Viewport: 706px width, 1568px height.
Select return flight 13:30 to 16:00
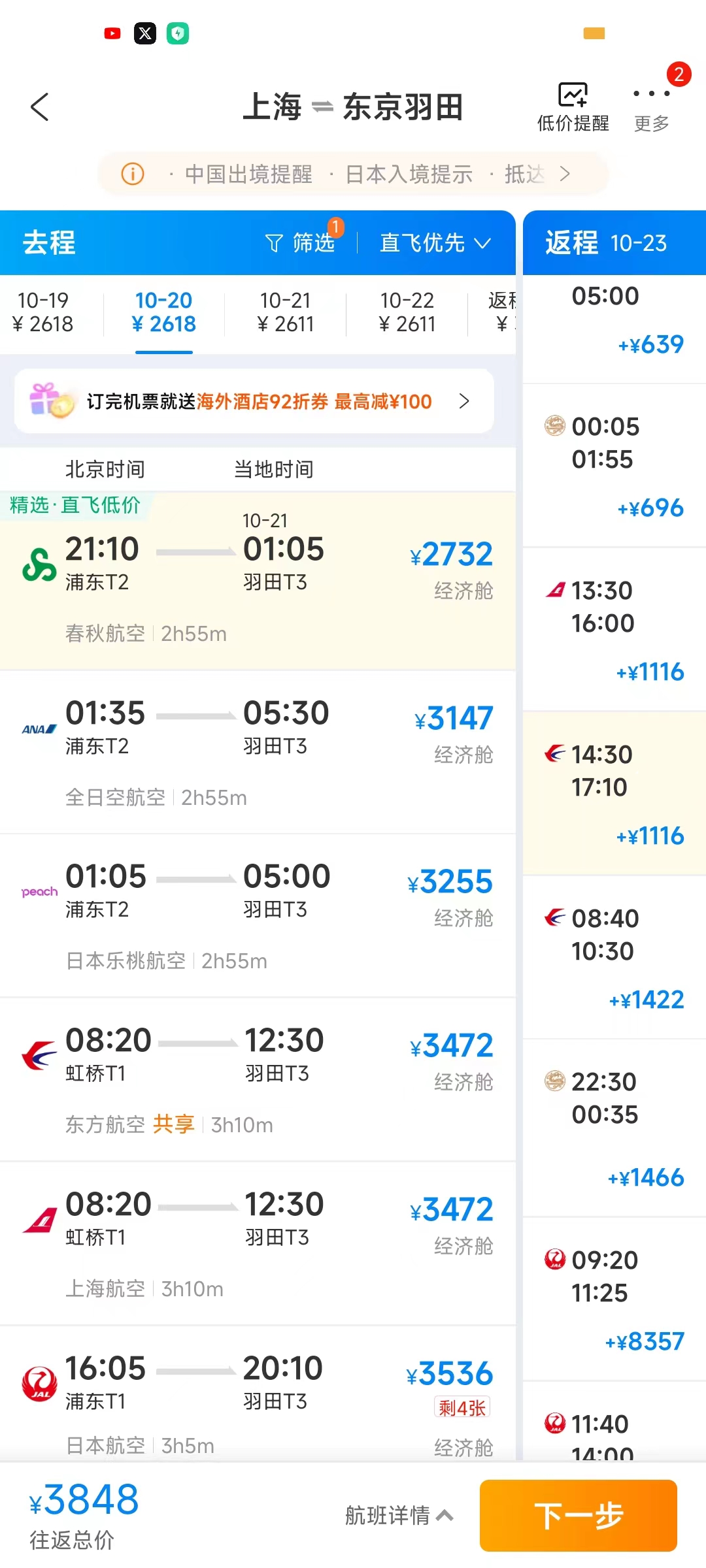[x=614, y=630]
